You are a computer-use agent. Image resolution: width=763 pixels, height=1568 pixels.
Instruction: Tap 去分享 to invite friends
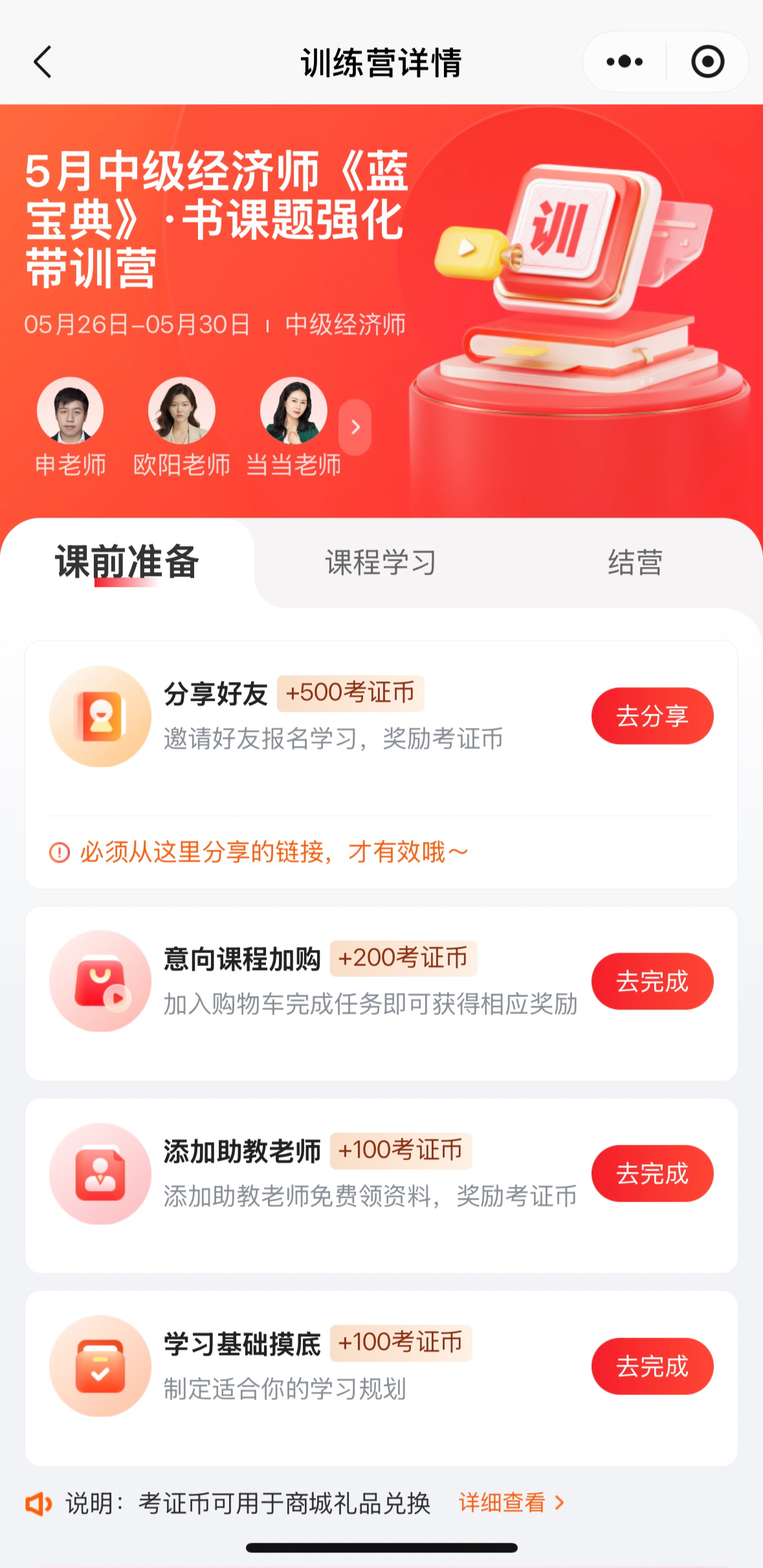pyautogui.click(x=652, y=716)
